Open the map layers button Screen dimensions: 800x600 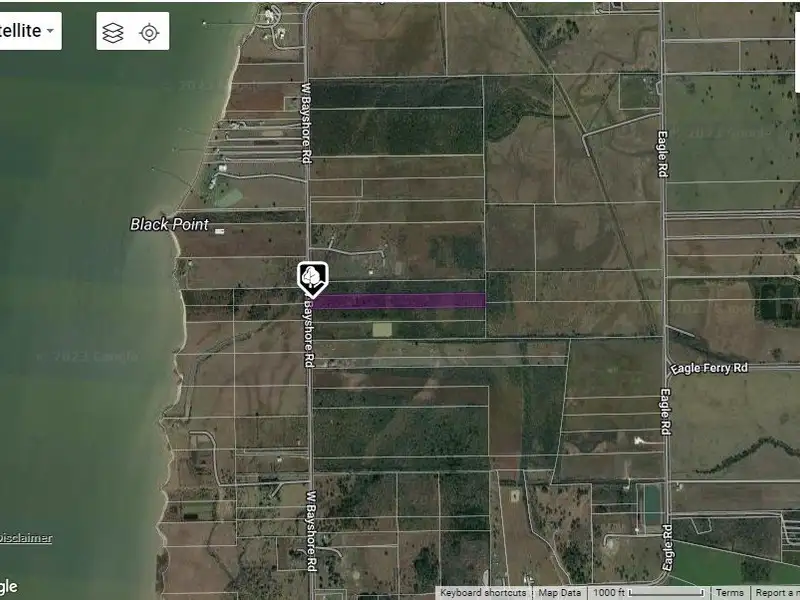114,32
